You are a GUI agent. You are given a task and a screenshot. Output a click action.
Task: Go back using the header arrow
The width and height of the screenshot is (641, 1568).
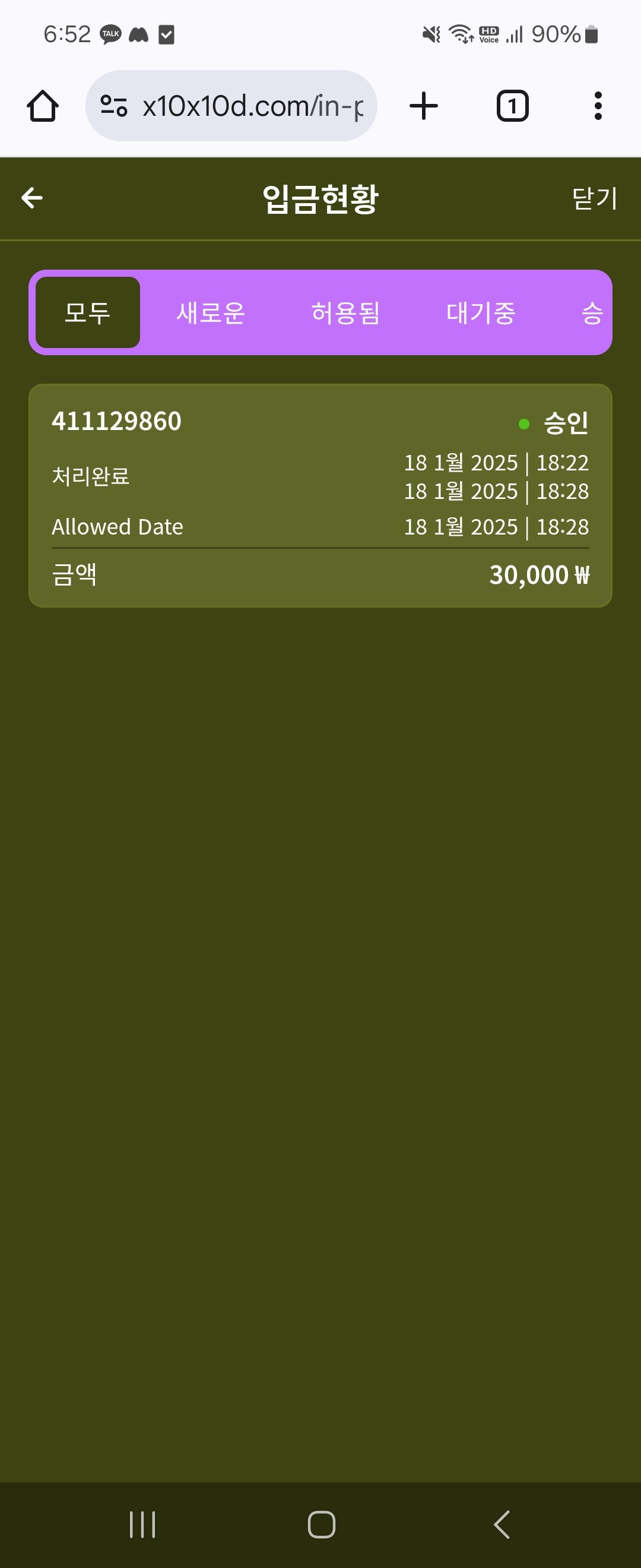click(x=32, y=198)
